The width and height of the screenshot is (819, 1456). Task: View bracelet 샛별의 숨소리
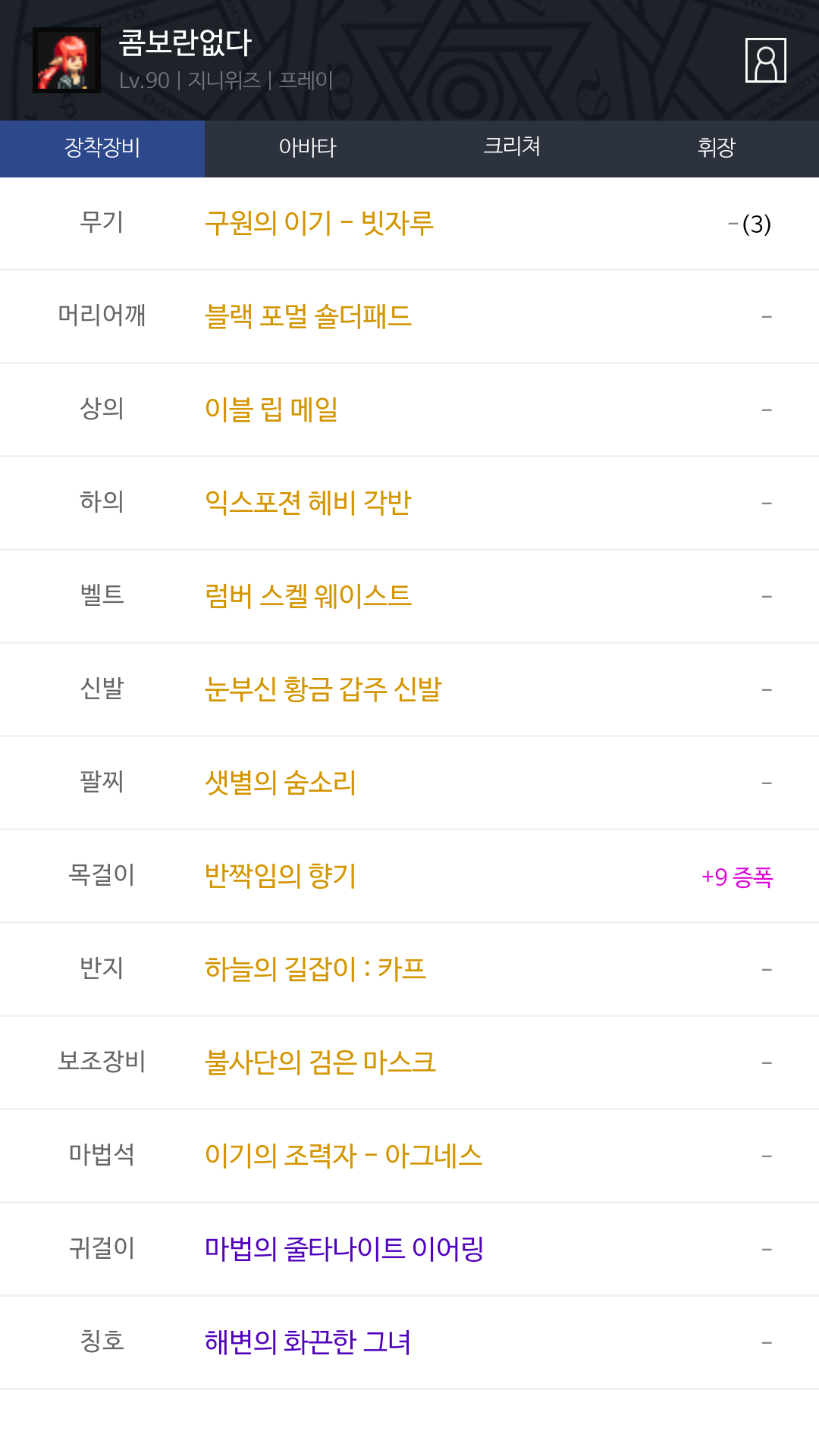[x=280, y=783]
